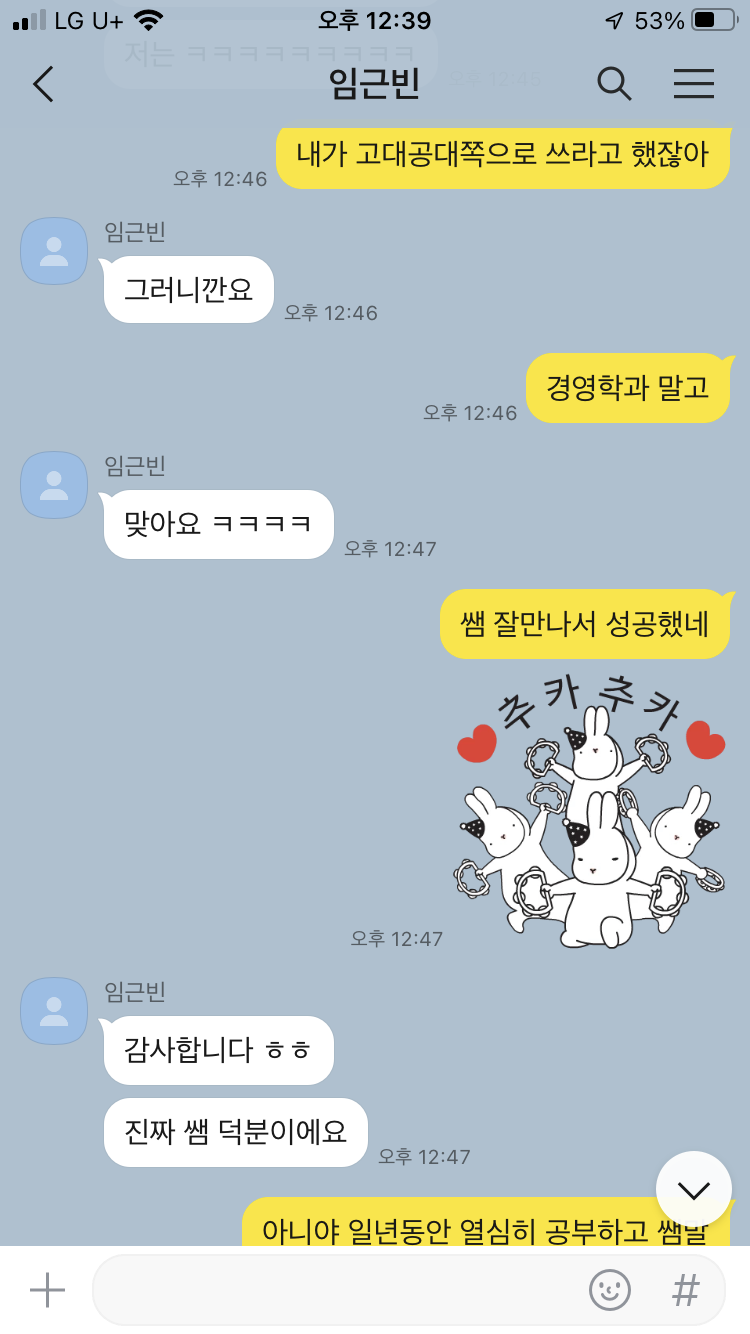Open the plus attachment menu
This screenshot has width=750, height=1334.
click(47, 1290)
